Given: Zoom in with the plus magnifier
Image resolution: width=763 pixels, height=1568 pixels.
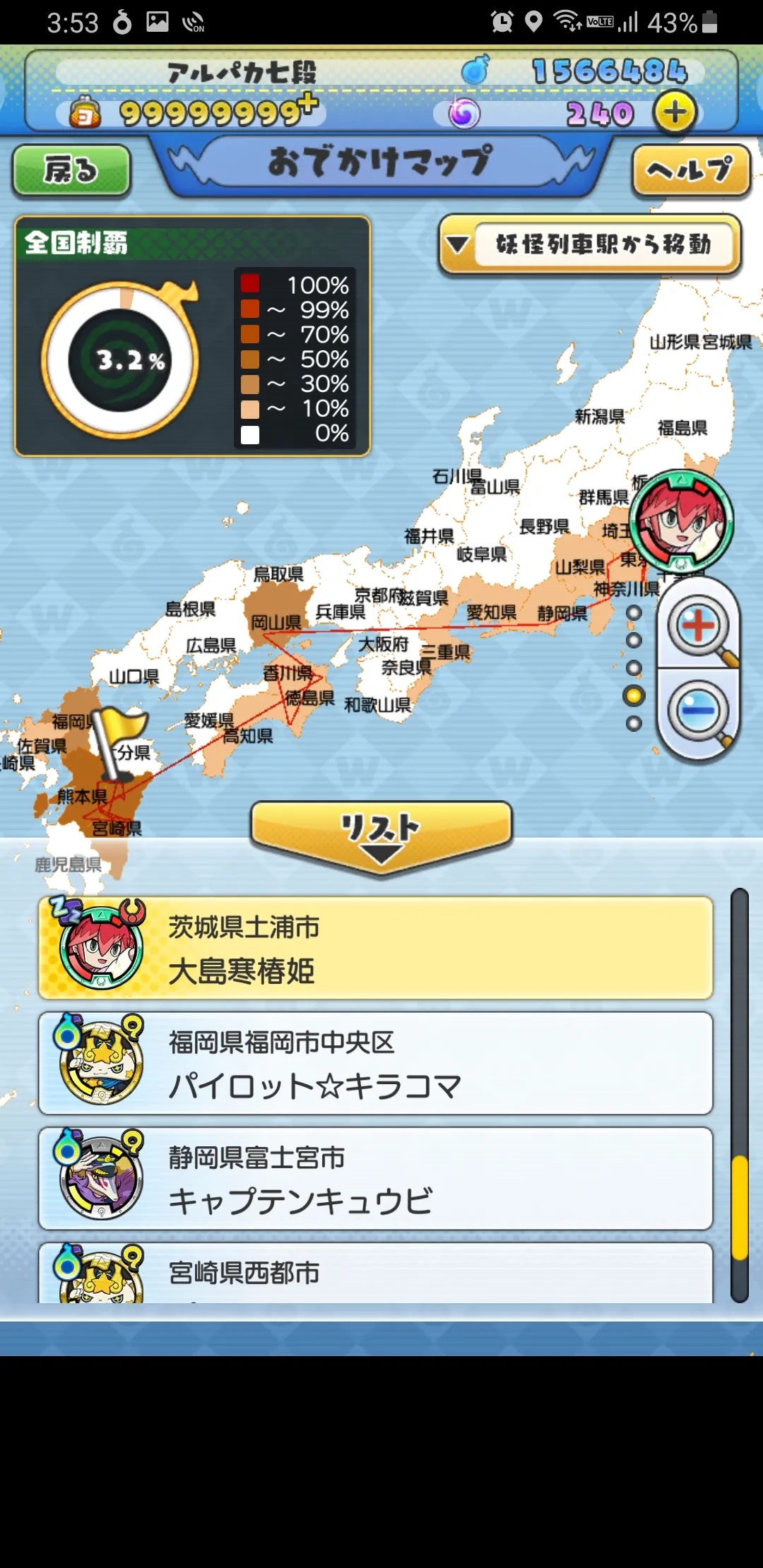Looking at the screenshot, I should click(699, 626).
